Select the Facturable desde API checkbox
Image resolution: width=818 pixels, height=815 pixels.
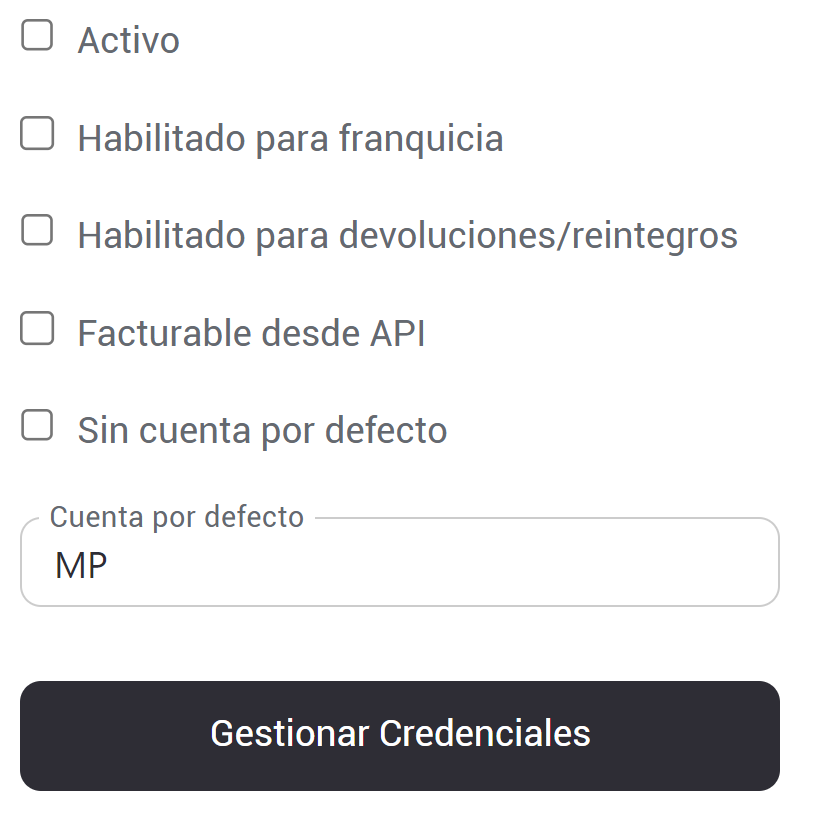point(37,329)
